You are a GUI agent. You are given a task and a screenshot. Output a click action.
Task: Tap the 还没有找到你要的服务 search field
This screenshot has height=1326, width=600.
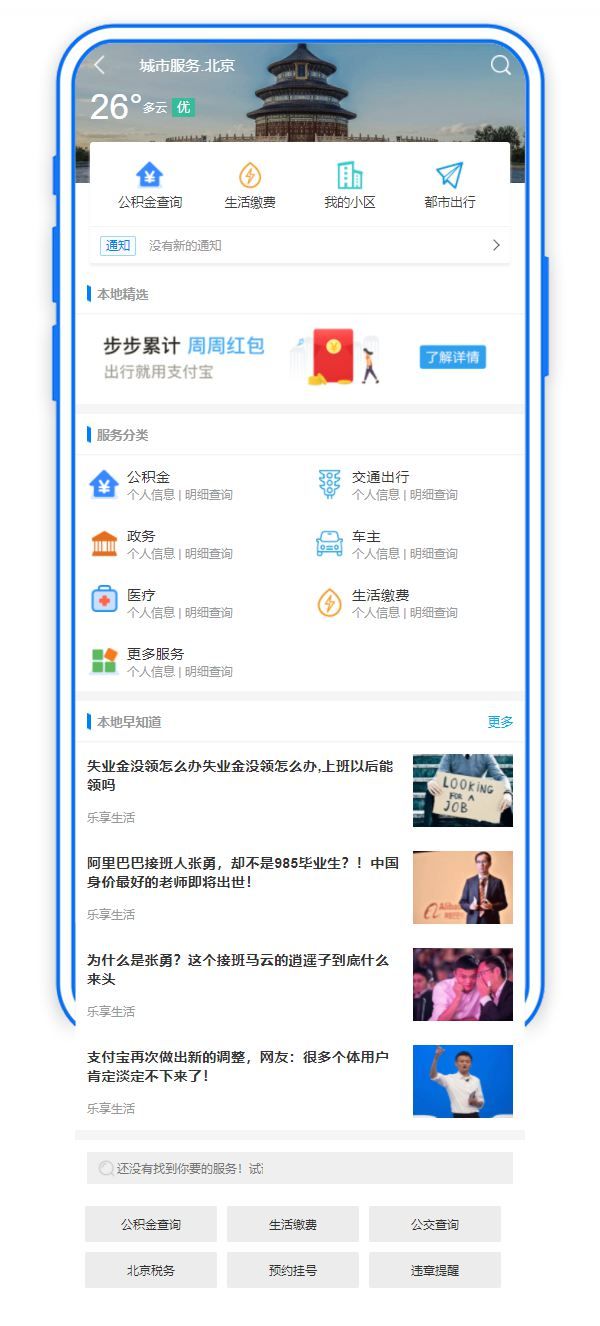pyautogui.click(x=300, y=1168)
